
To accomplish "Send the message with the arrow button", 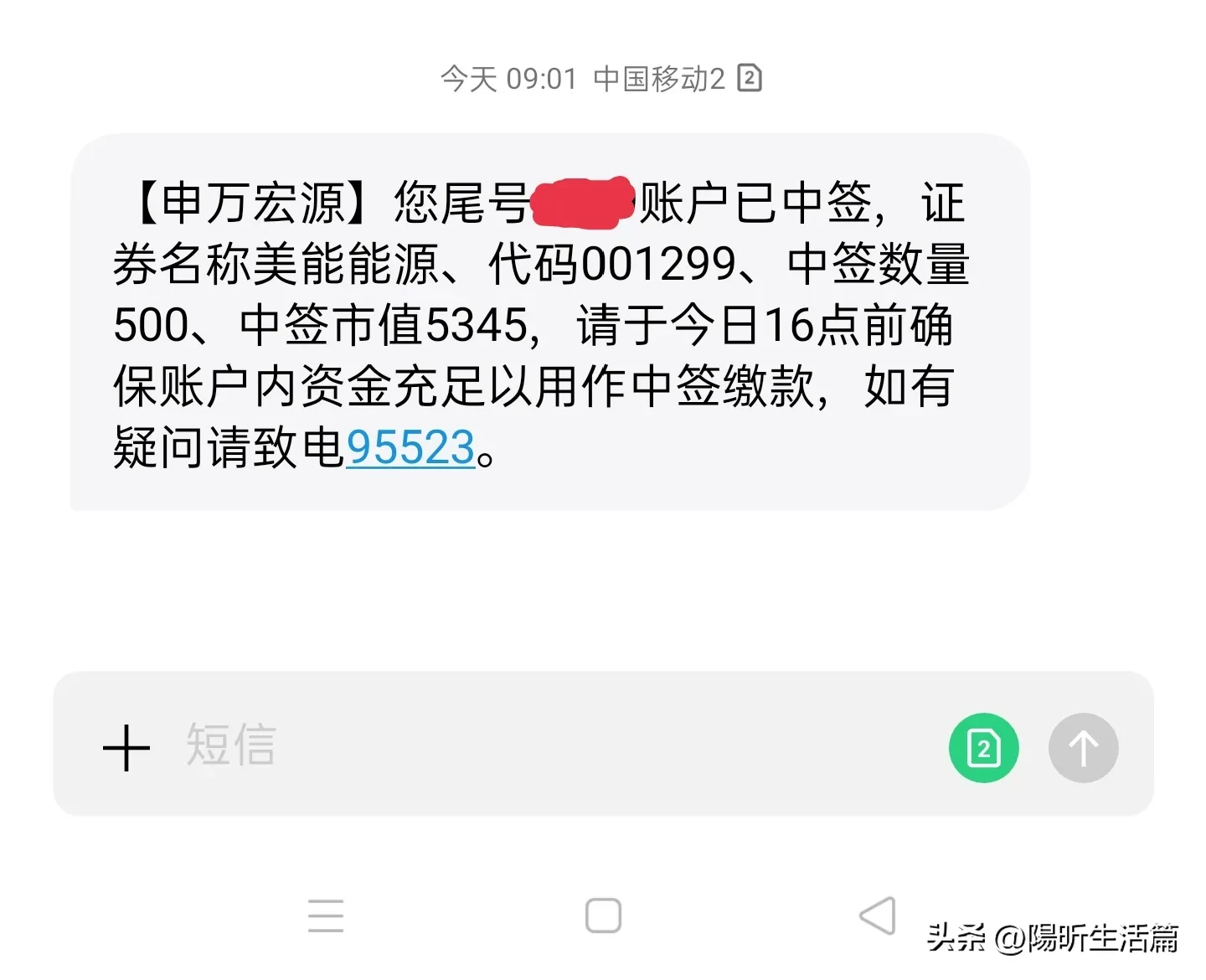I will (1083, 747).
